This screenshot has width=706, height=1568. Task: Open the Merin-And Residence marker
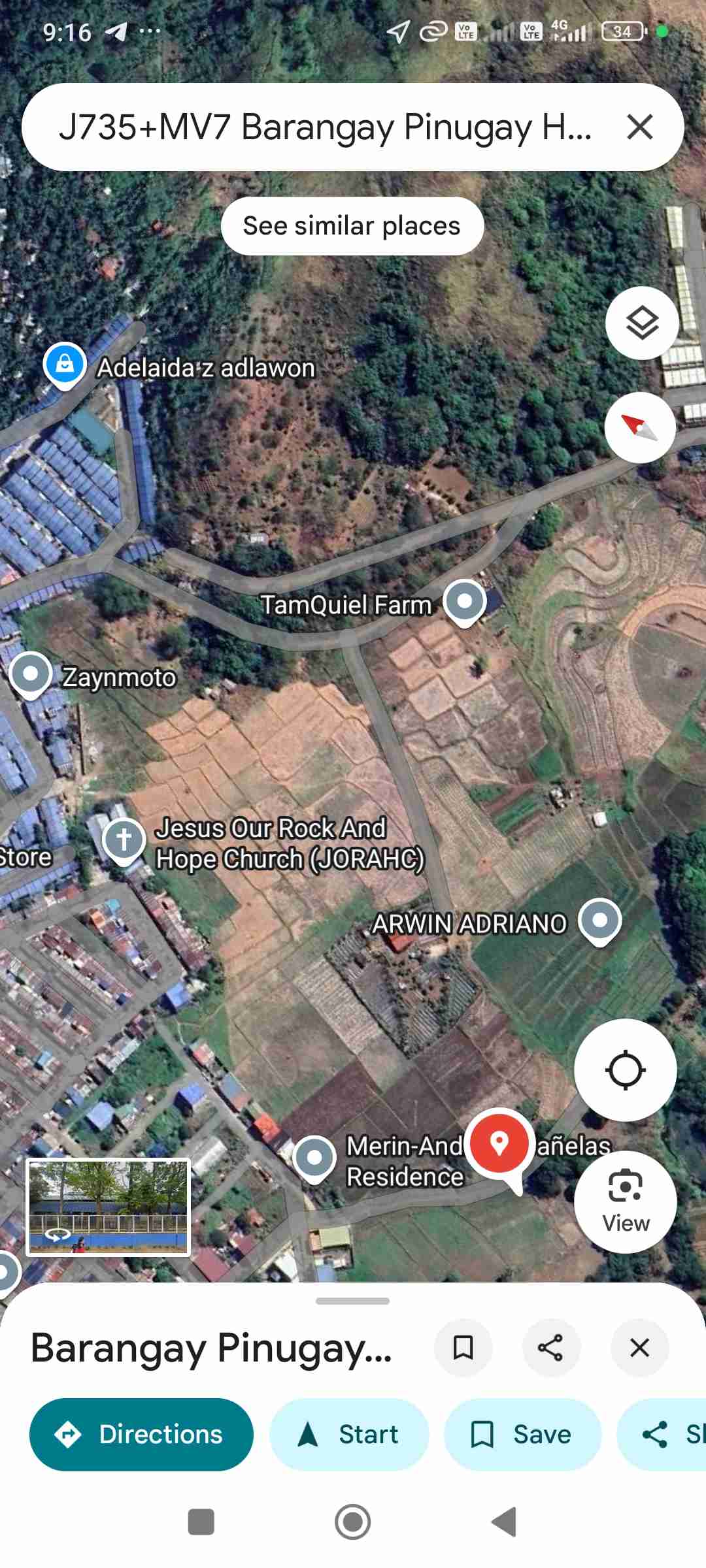tap(314, 1158)
